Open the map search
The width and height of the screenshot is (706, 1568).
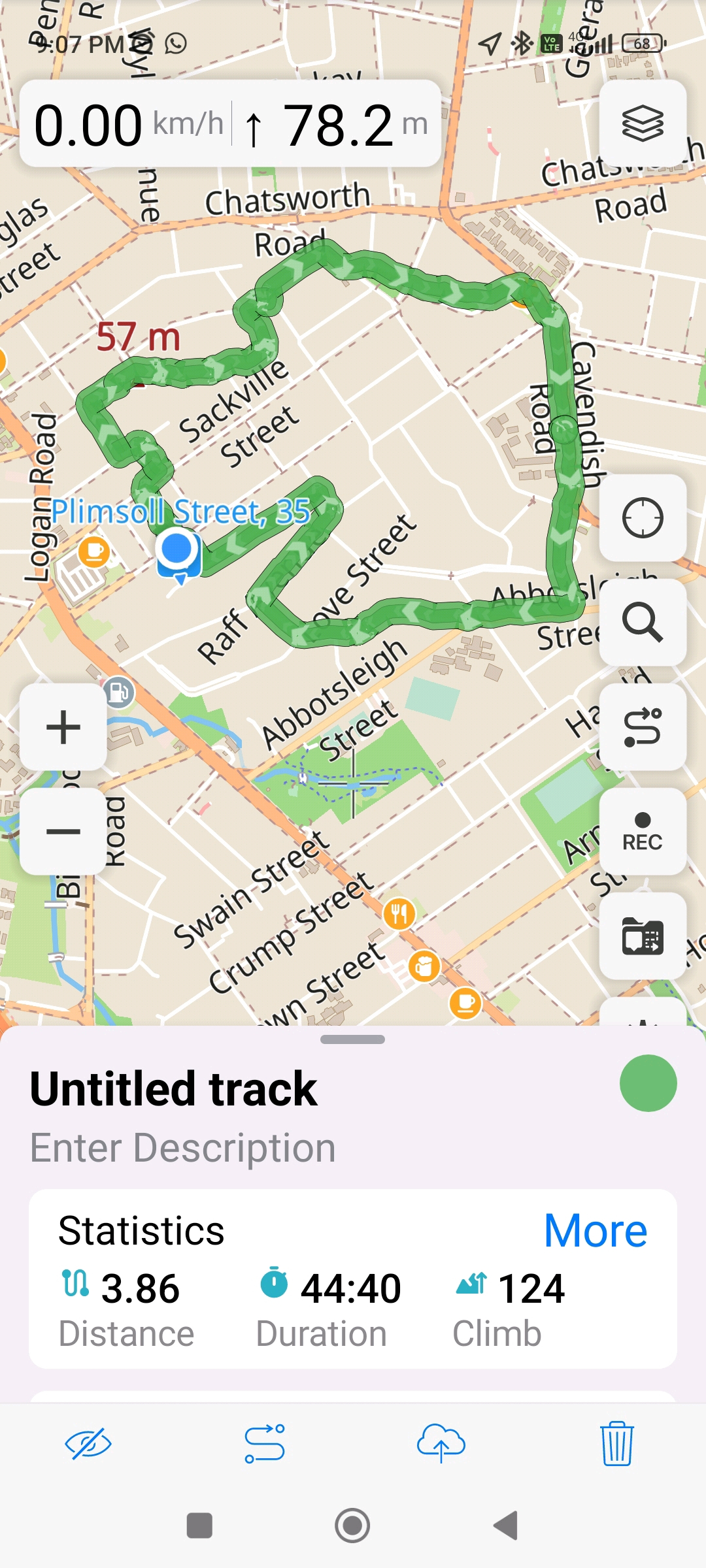(643, 622)
